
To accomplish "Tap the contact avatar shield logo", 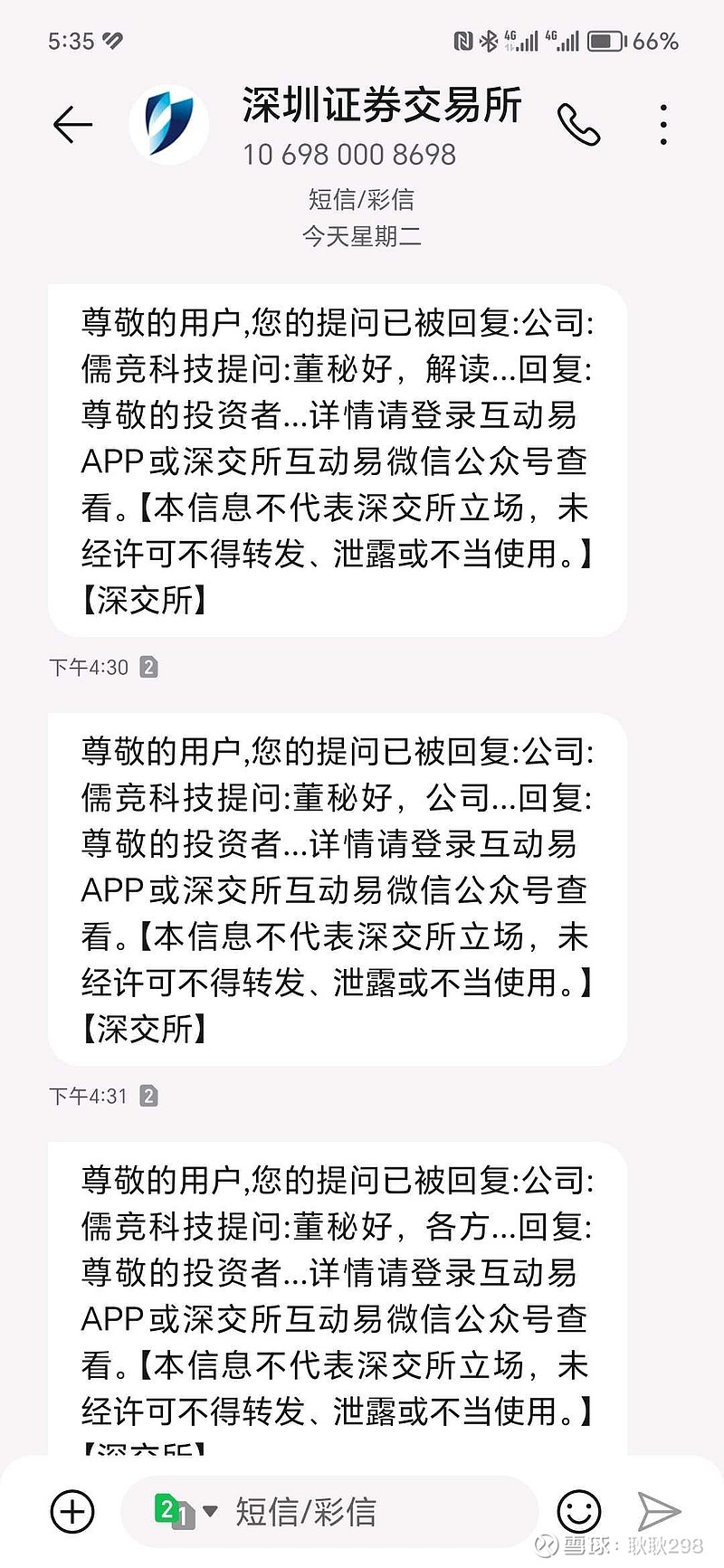I will [x=168, y=123].
